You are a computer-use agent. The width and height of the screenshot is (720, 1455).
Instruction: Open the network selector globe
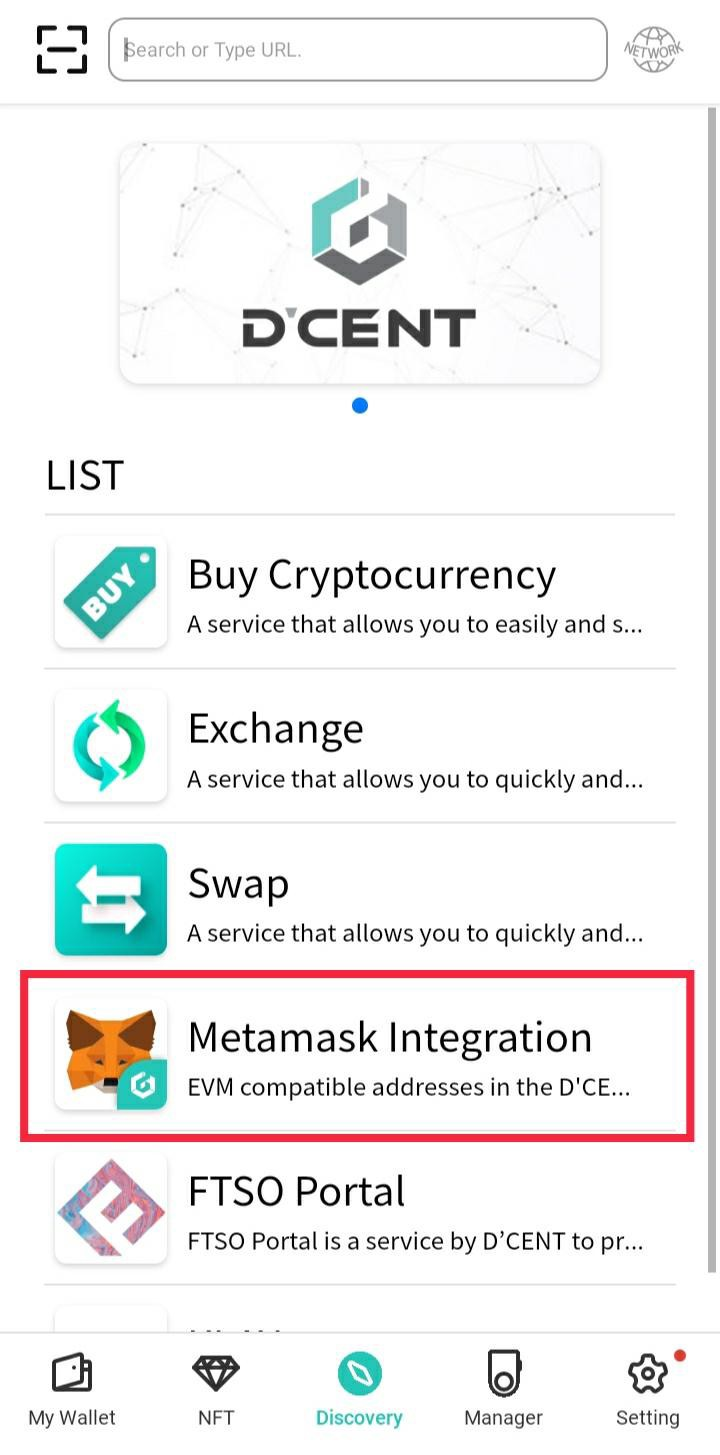[653, 49]
